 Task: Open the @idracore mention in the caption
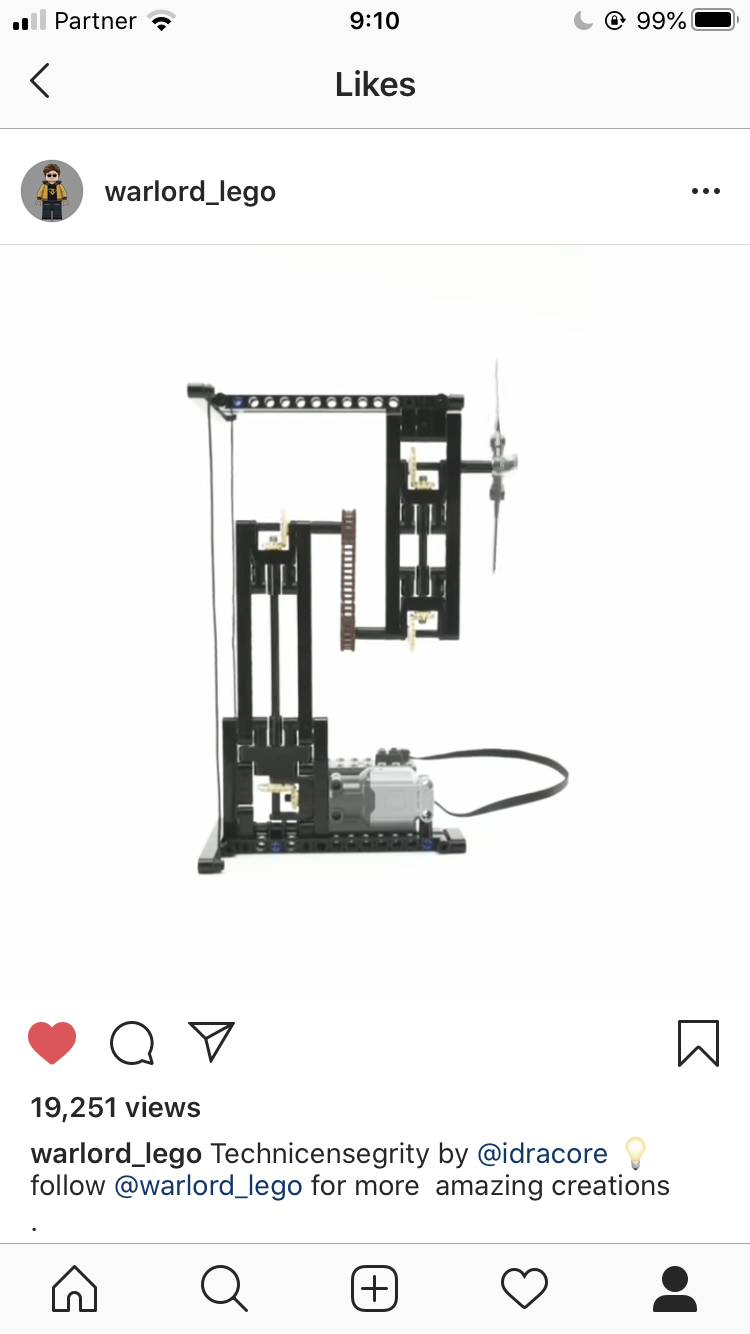[542, 1153]
